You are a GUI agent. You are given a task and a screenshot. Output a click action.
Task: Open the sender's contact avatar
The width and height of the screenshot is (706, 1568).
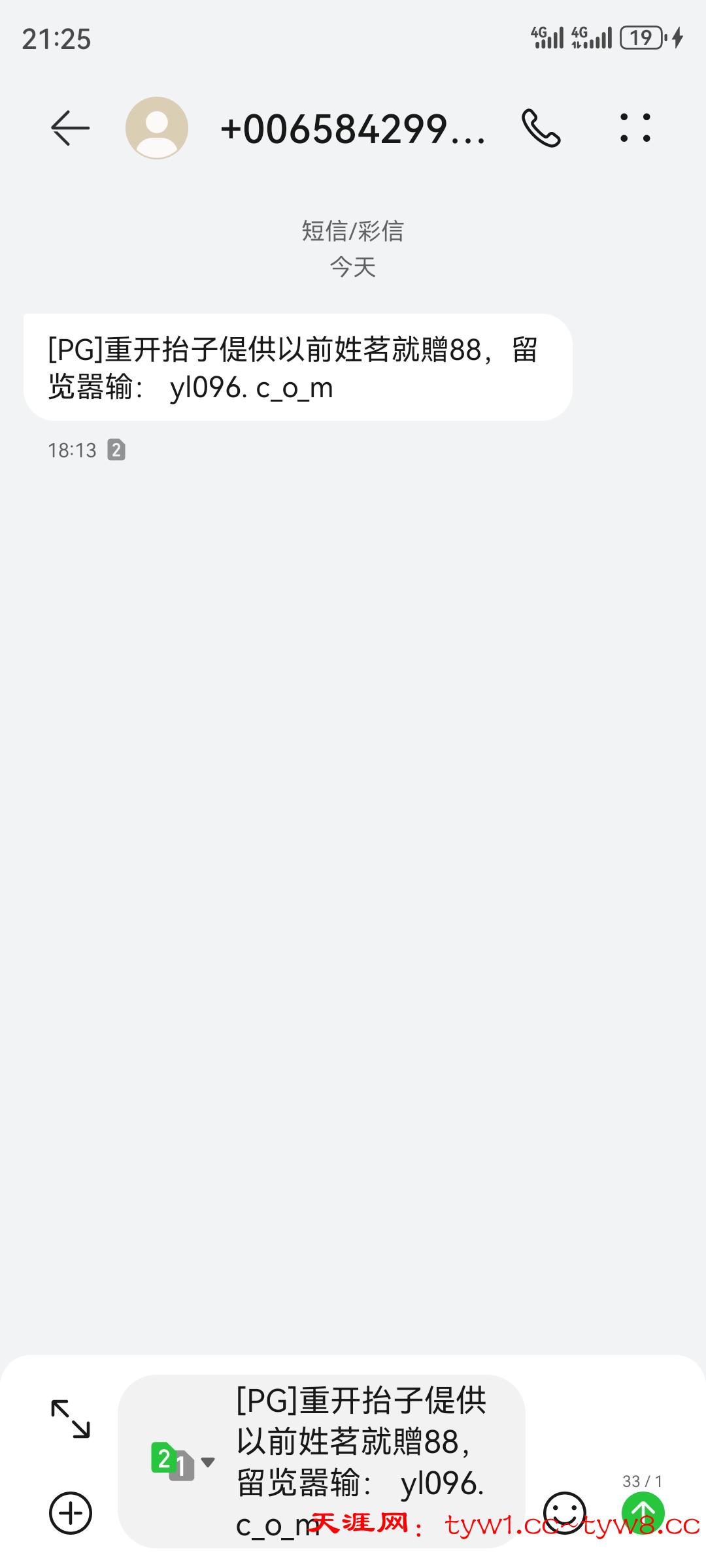157,128
